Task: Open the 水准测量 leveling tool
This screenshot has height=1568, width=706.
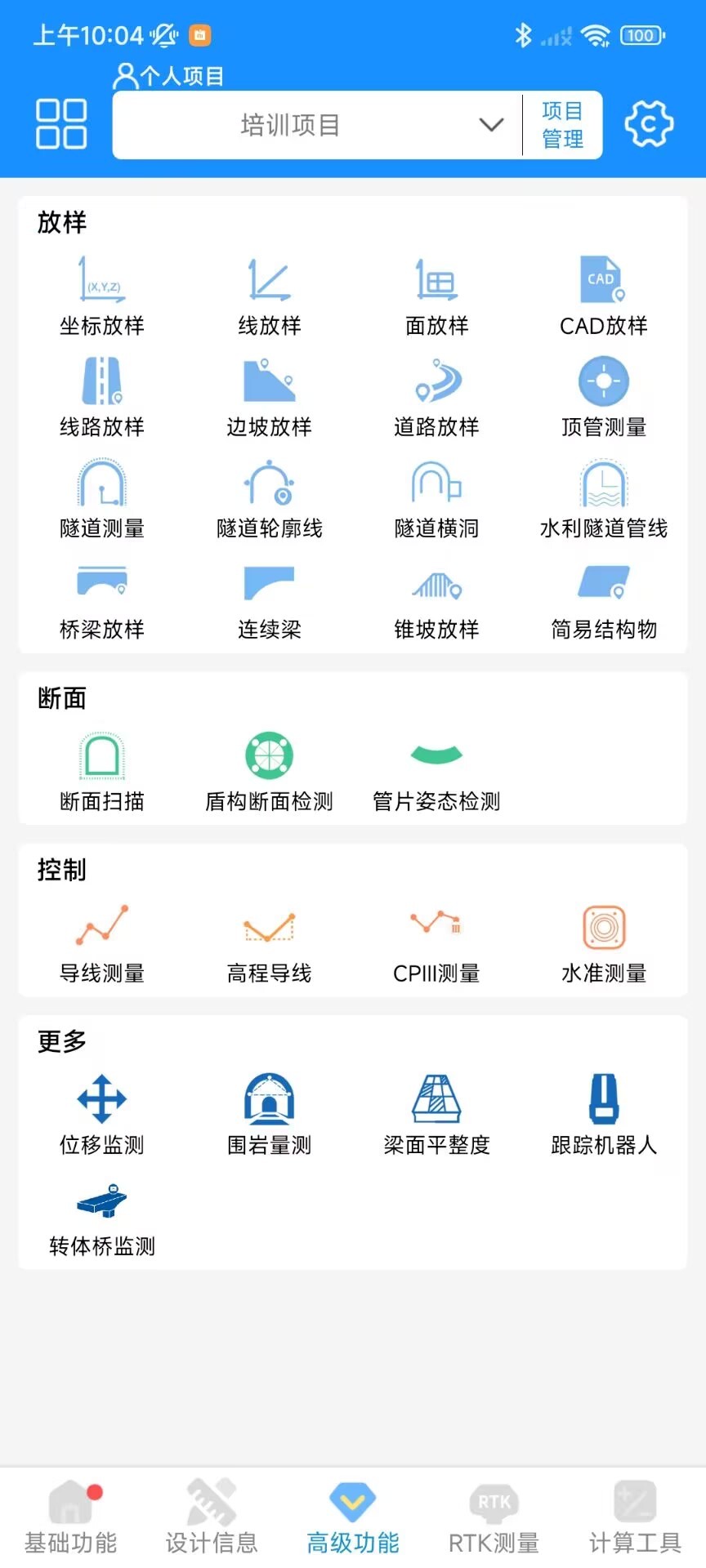Action: pyautogui.click(x=603, y=943)
